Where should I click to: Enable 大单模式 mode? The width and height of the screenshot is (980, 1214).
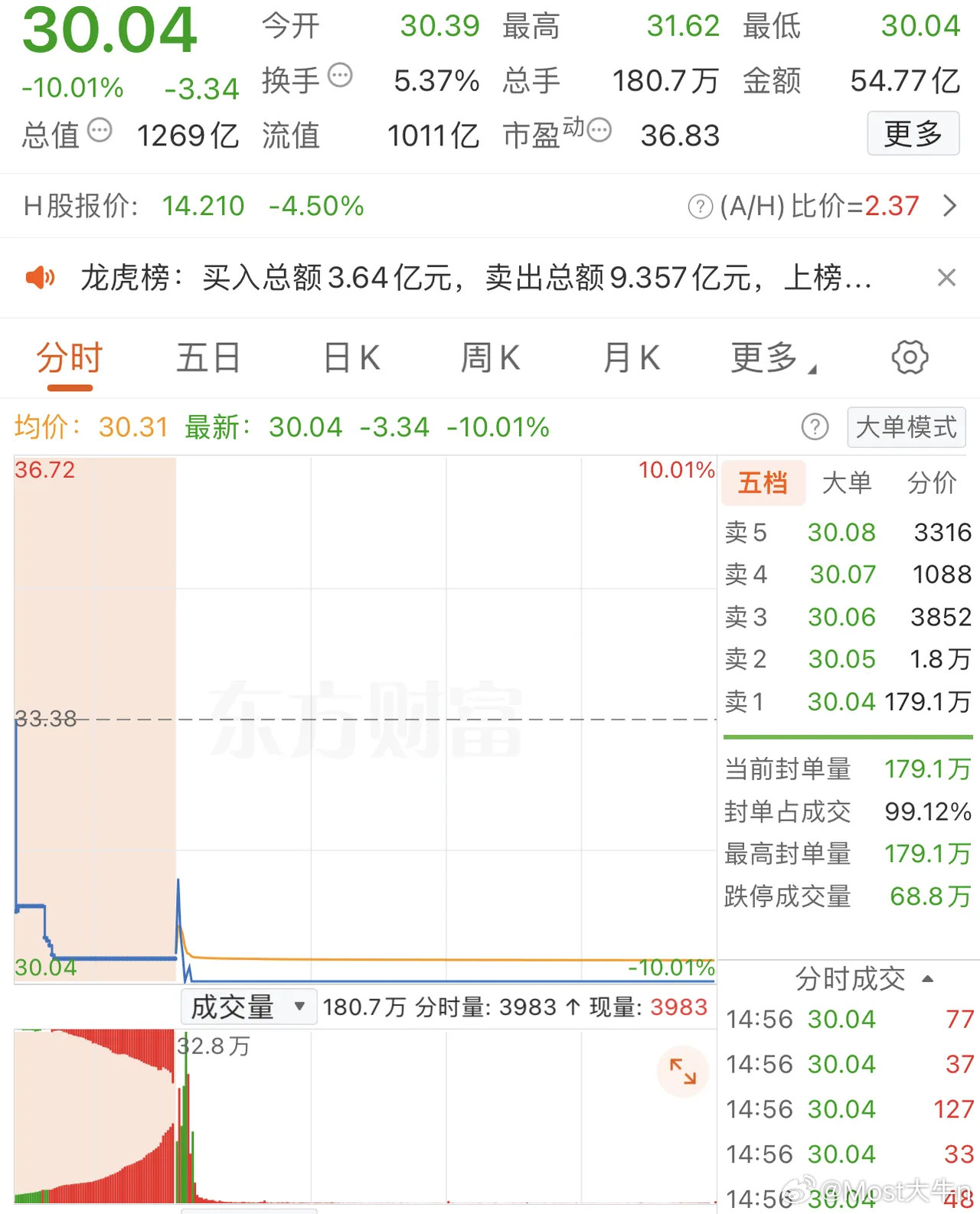point(906,427)
